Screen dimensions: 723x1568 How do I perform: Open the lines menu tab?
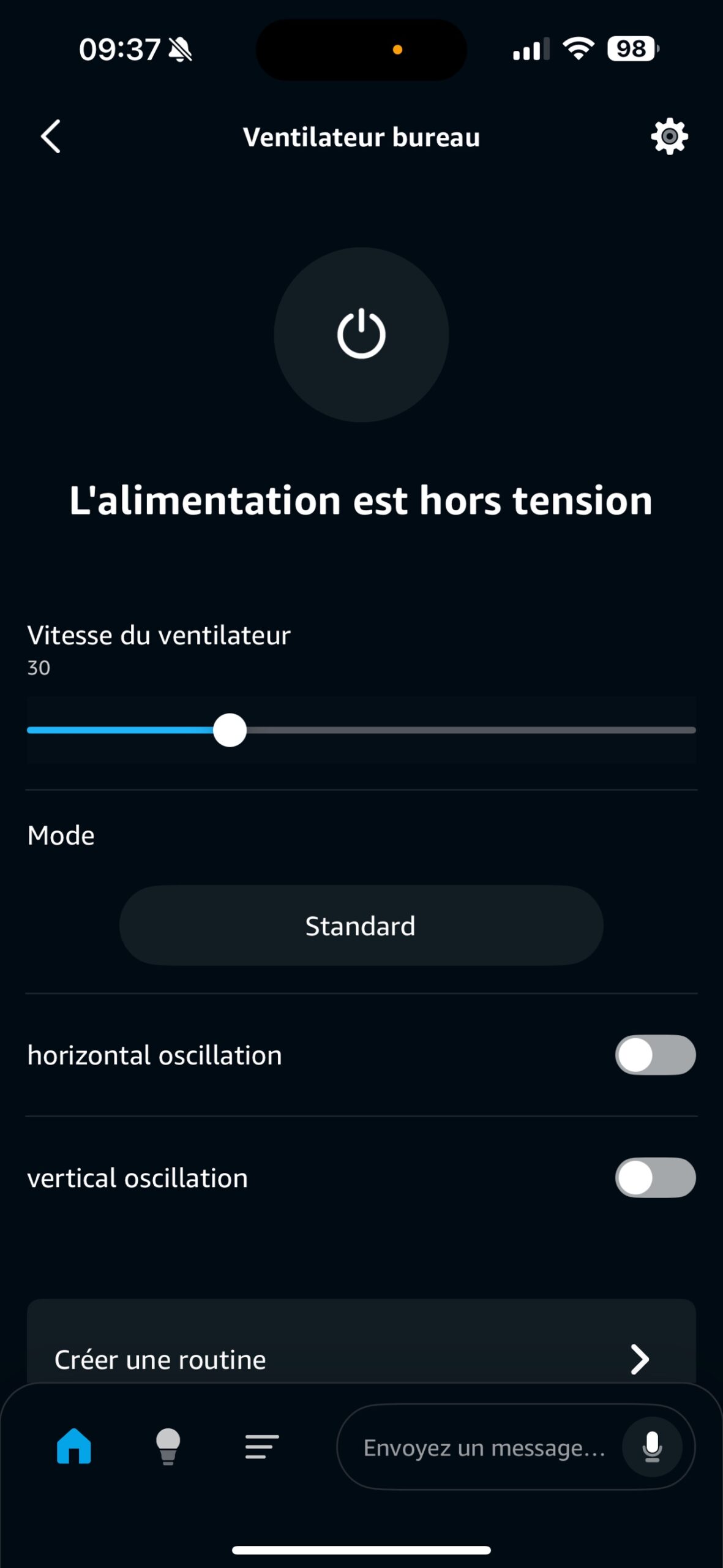(262, 1446)
